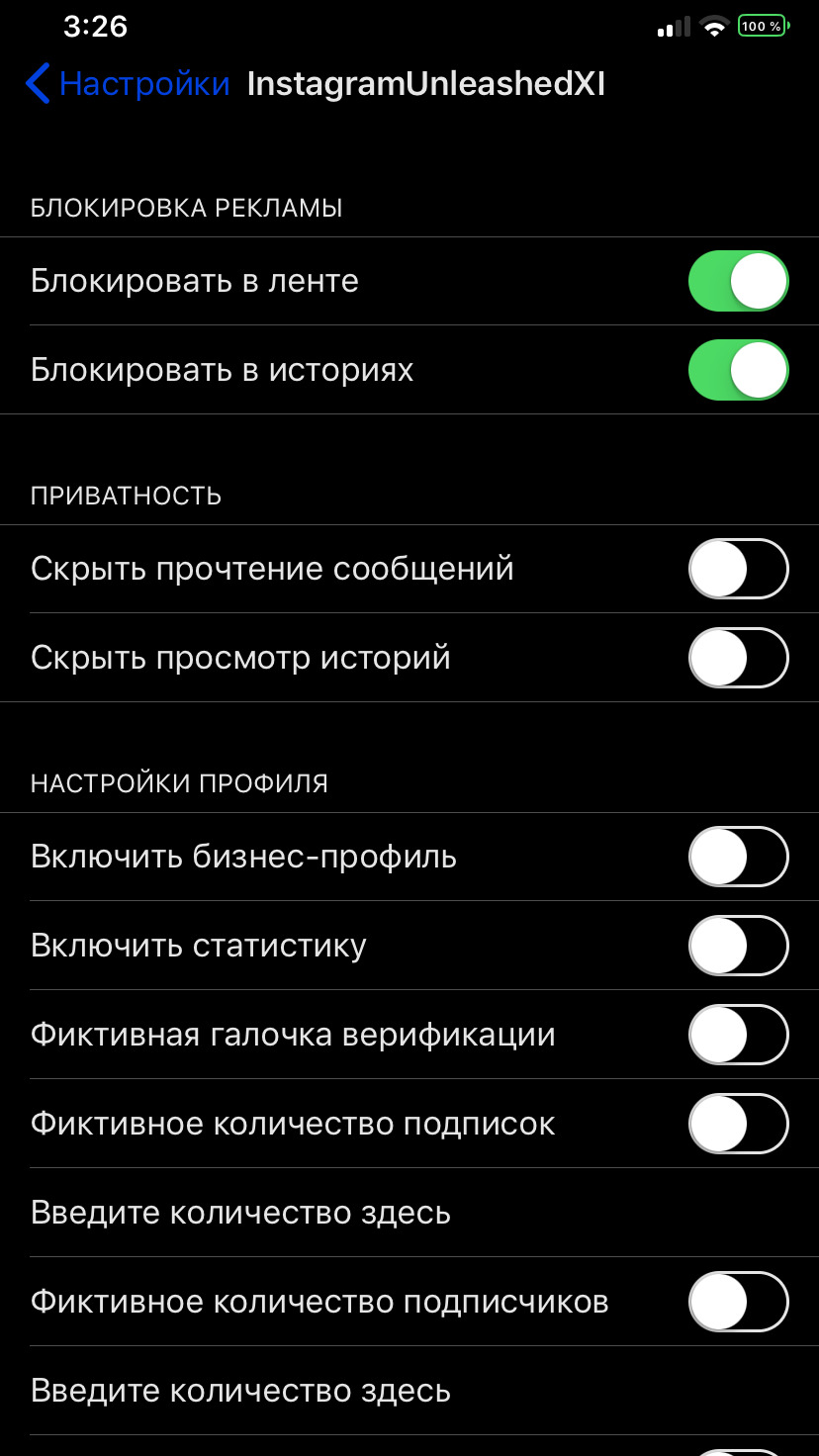Enable Скрыть прочтение сообщений
The image size is (819, 1456).
point(738,569)
